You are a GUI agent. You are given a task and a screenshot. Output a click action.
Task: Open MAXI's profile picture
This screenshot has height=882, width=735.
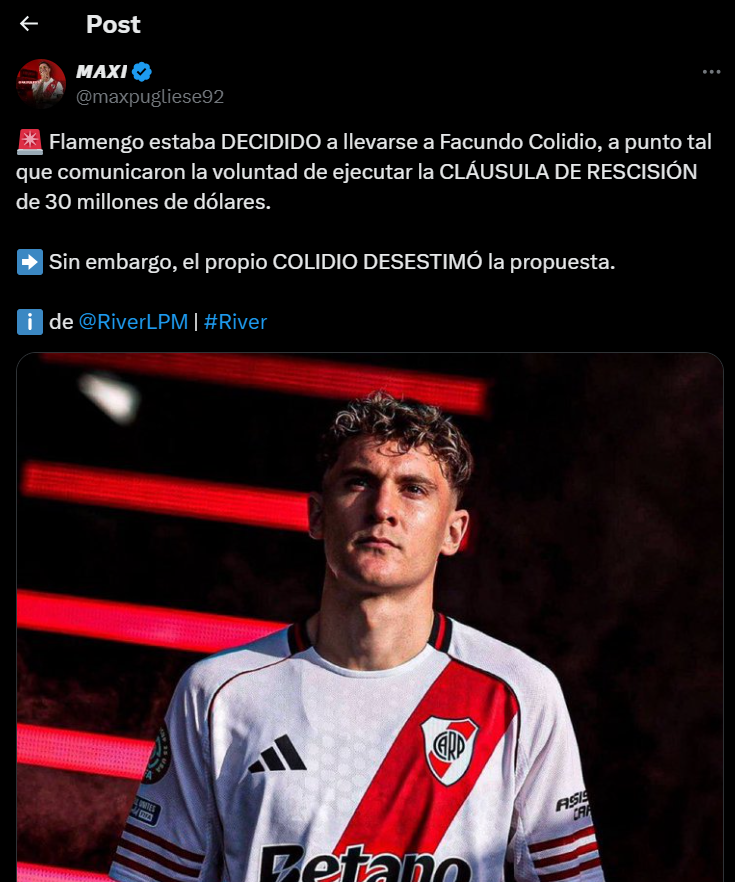click(41, 84)
